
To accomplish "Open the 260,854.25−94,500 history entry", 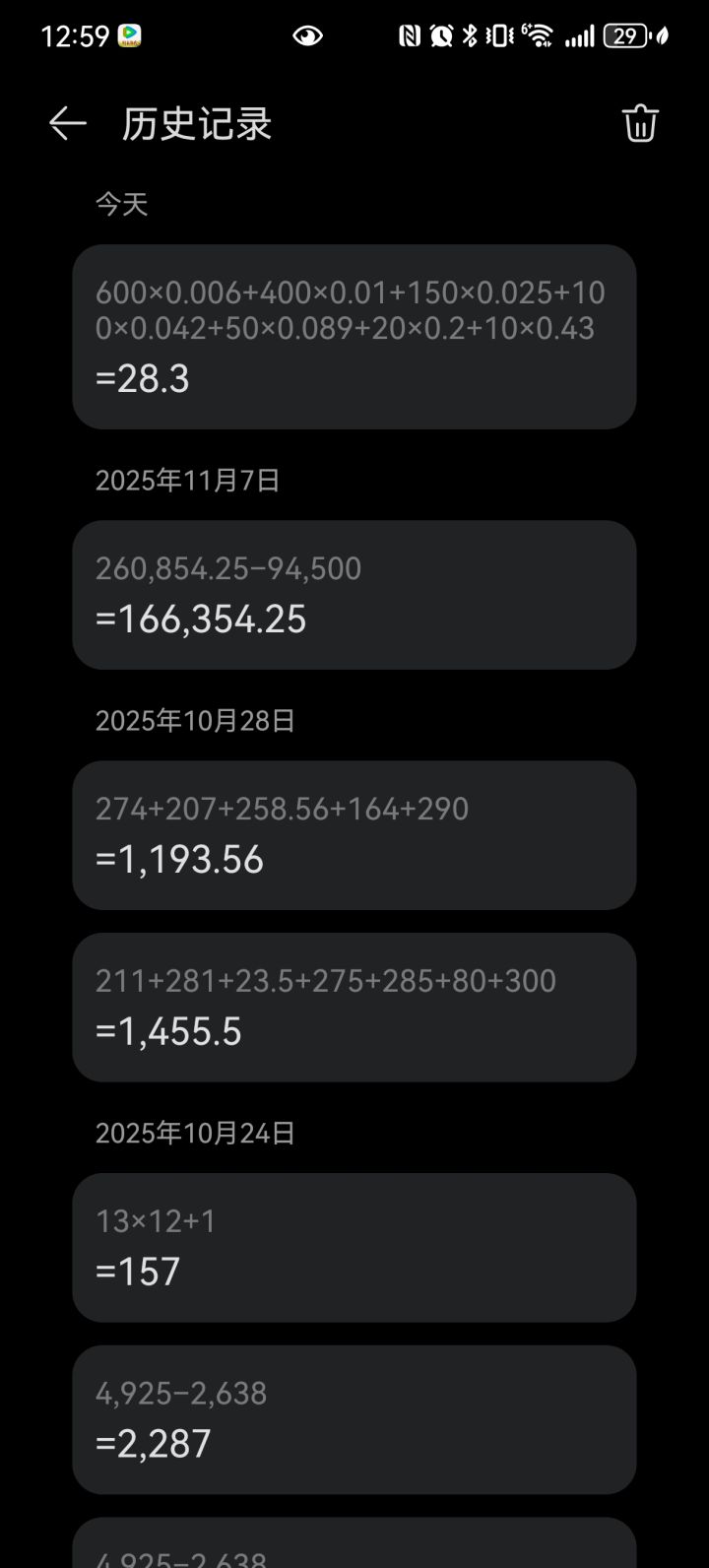I will click(x=354, y=595).
